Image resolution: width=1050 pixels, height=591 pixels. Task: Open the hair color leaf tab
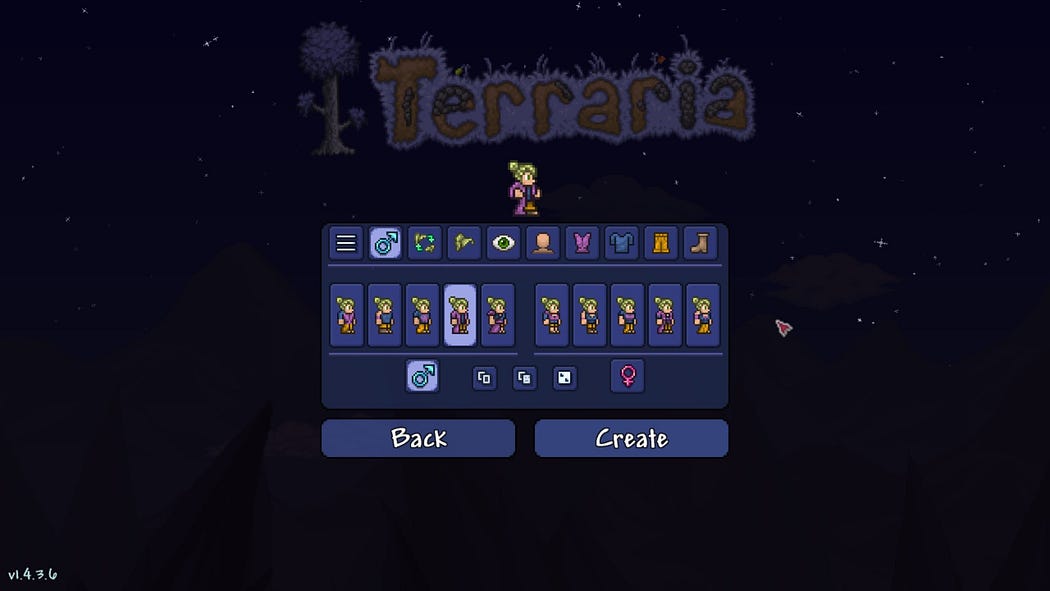point(464,243)
